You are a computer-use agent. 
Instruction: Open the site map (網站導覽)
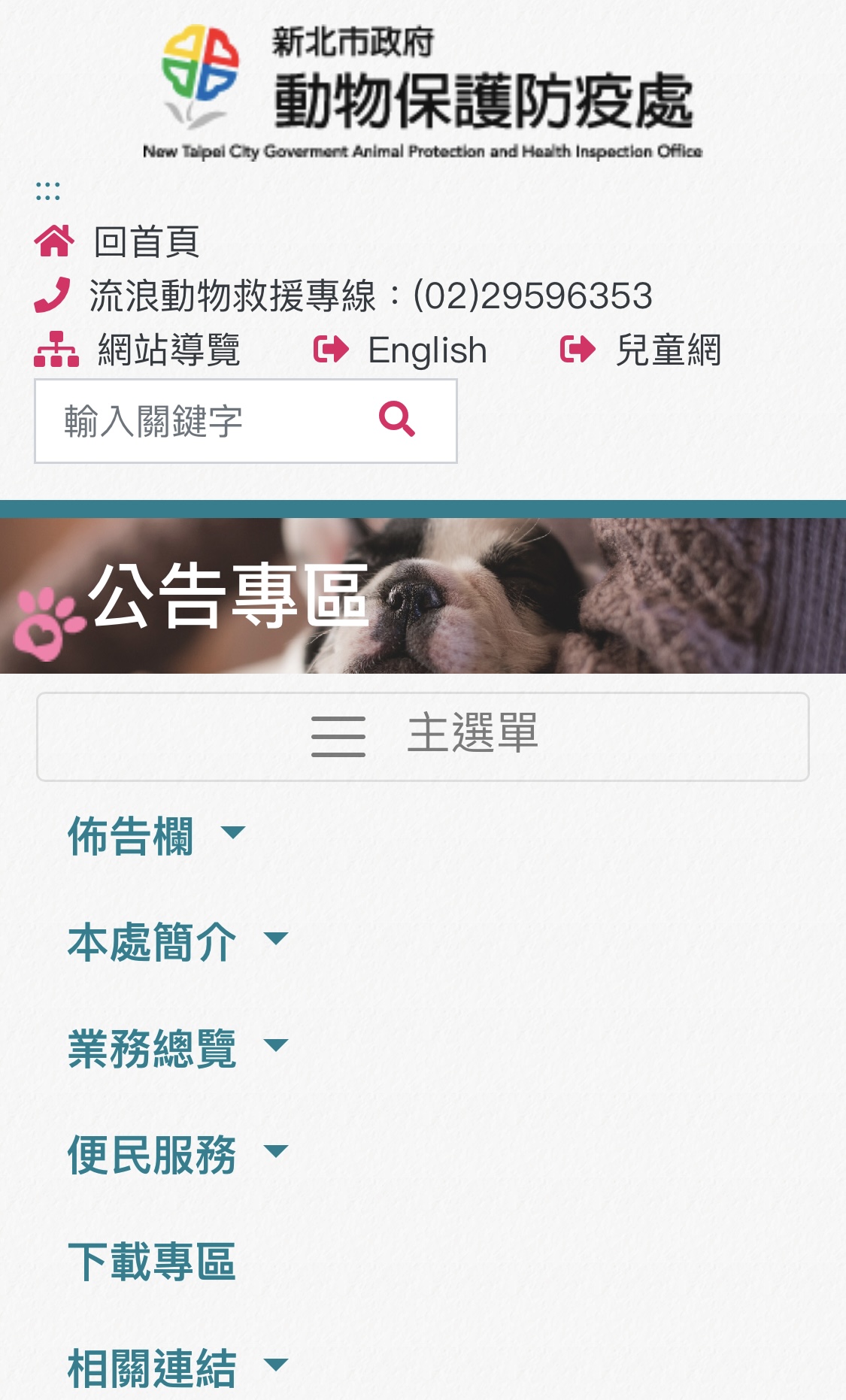168,350
